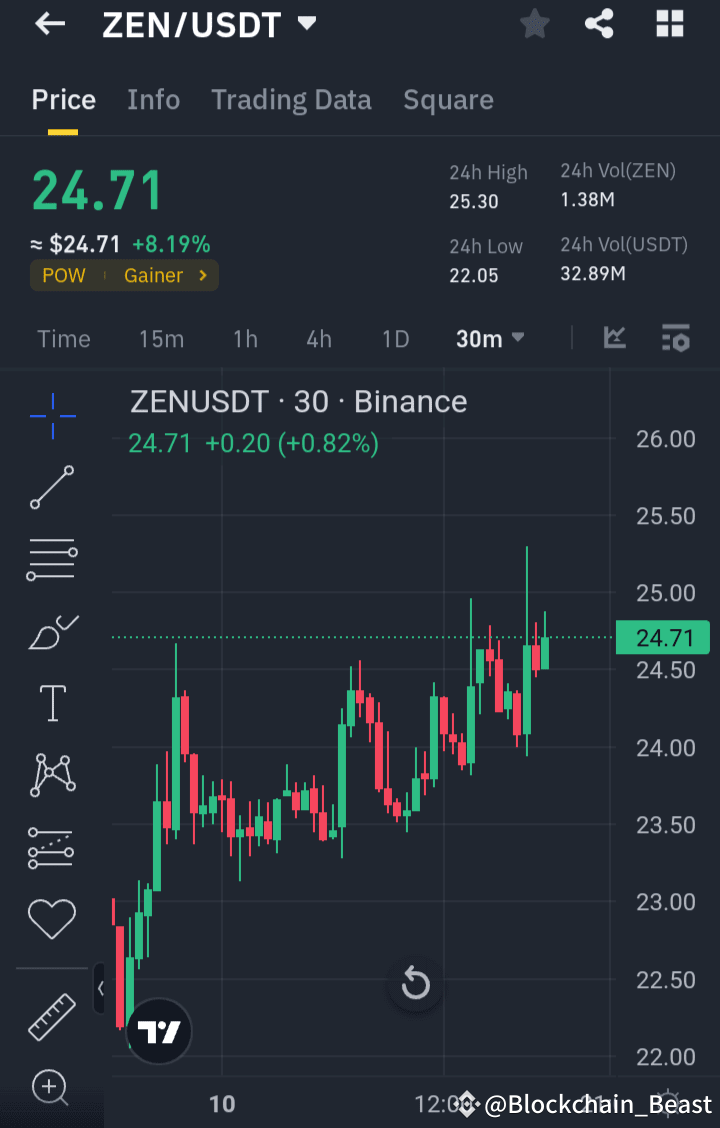The image size is (720, 1128).
Task: Open the Square tab
Action: coord(448,99)
